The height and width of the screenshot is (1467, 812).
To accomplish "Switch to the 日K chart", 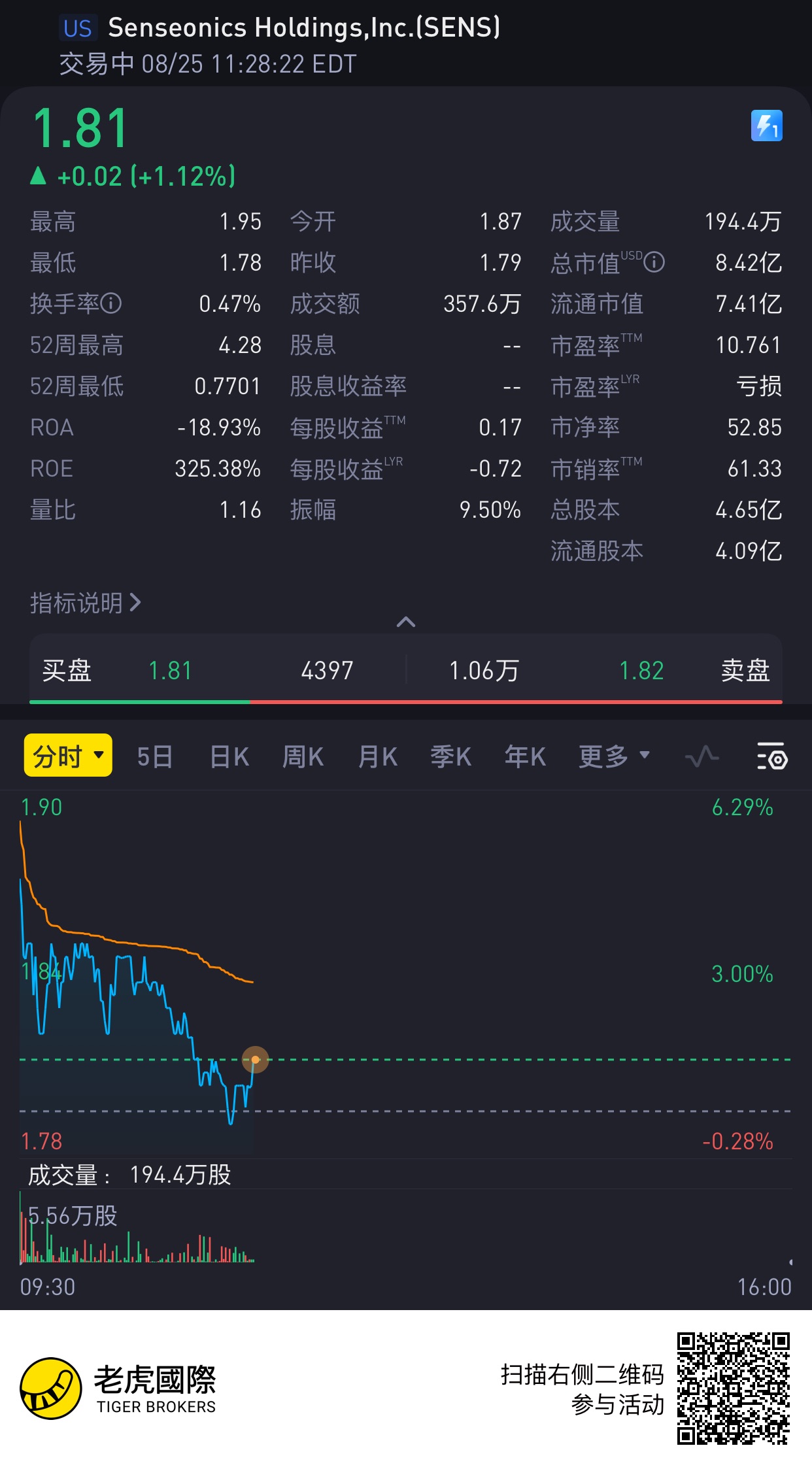I will (x=229, y=757).
